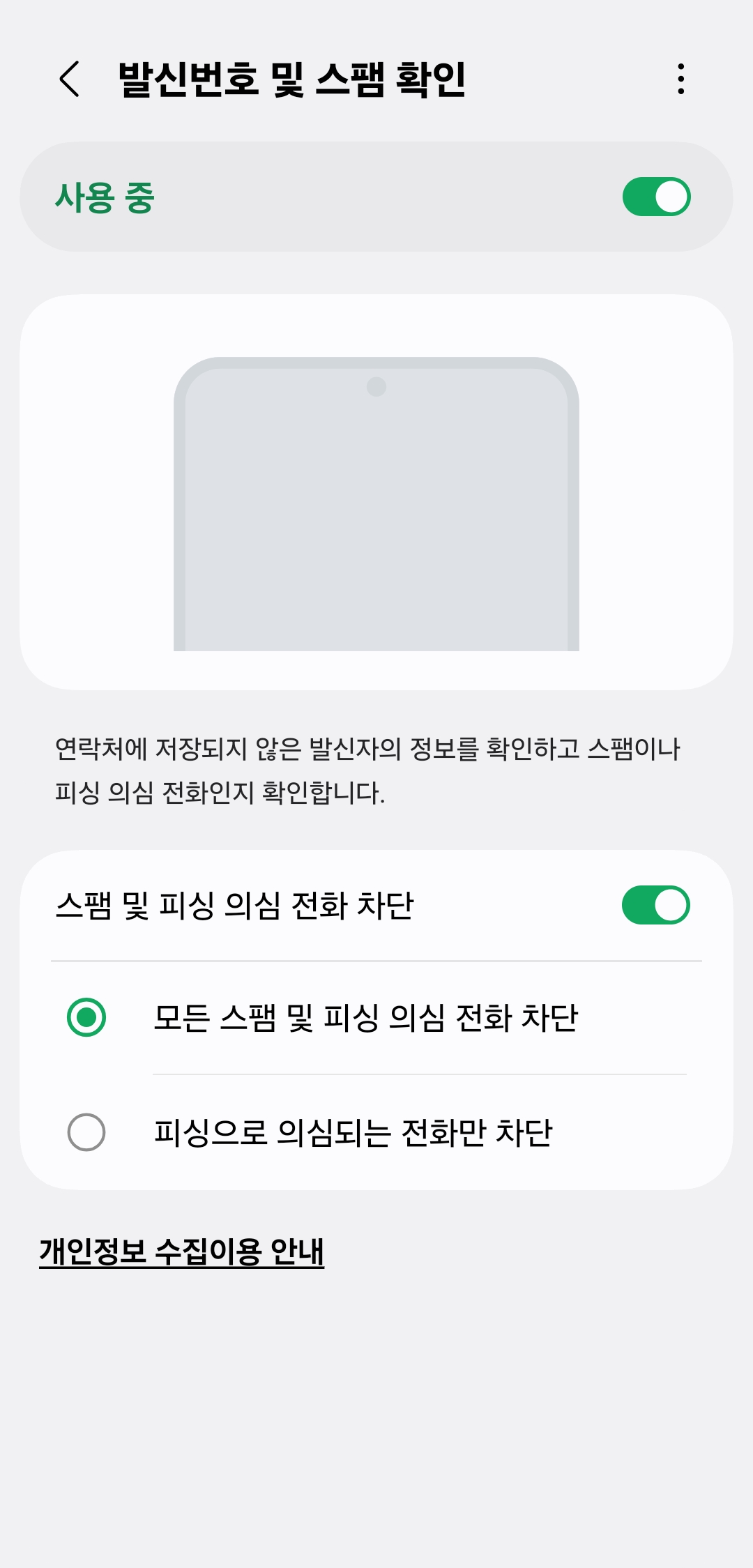This screenshot has height=1568, width=753.
Task: Open the three-dot overflow menu
Action: tap(680, 79)
